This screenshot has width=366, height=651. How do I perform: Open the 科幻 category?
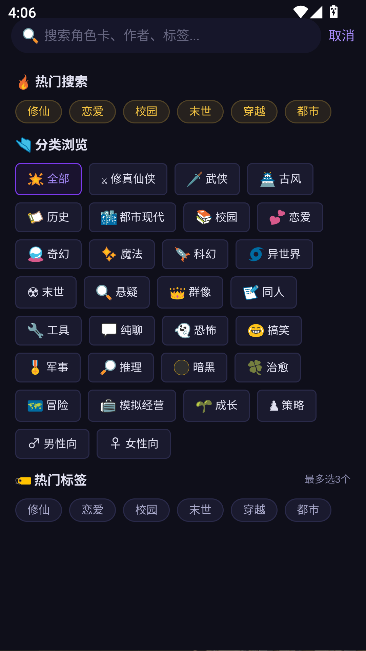(195, 254)
